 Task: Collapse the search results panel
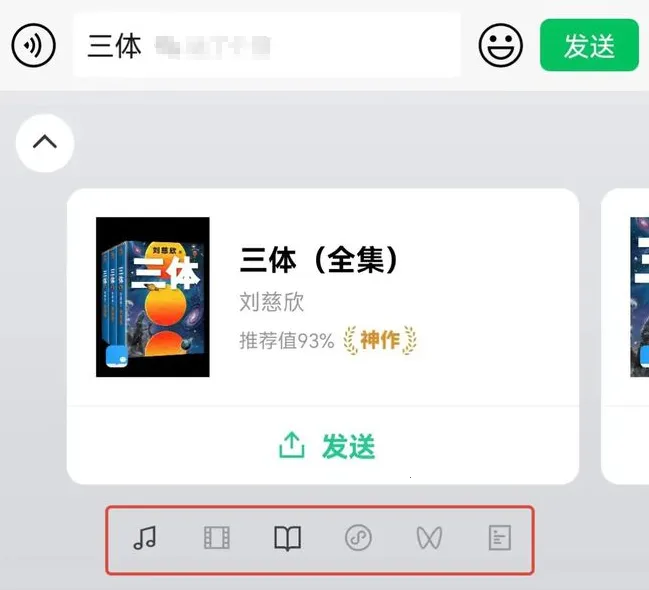tap(45, 142)
